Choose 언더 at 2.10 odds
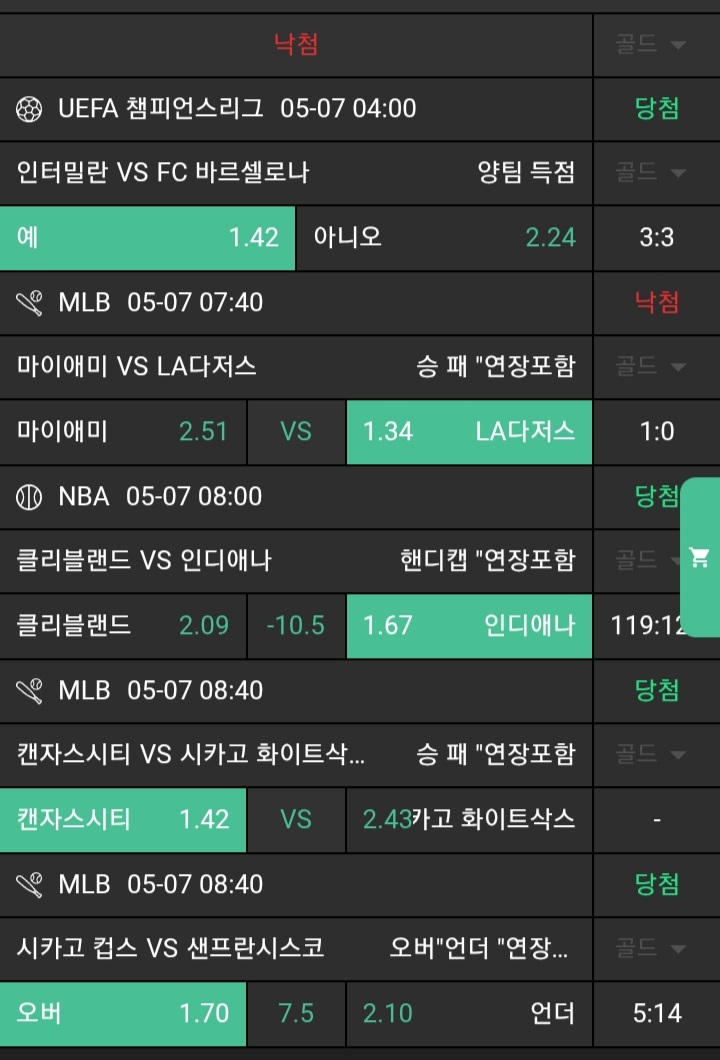This screenshot has width=720, height=1060. [468, 1014]
